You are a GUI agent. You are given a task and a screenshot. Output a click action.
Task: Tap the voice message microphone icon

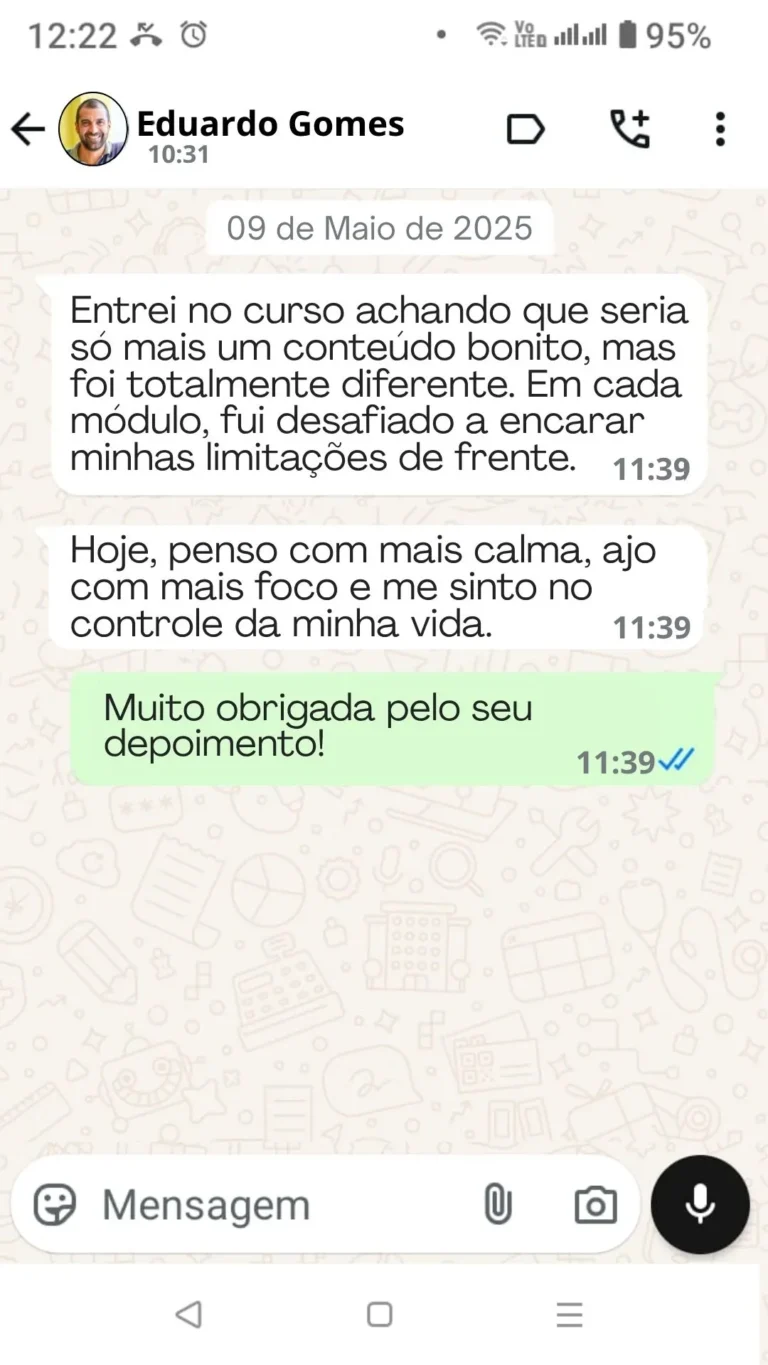(x=700, y=1205)
